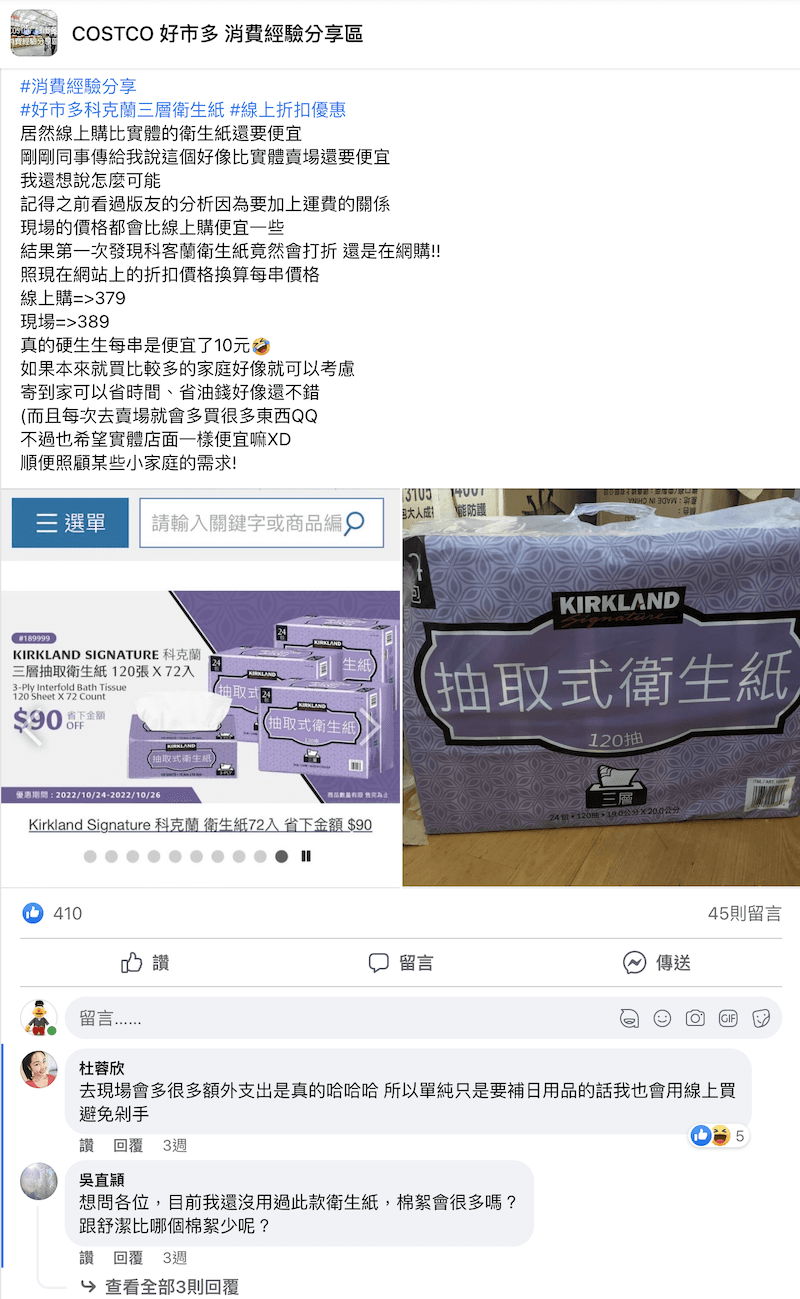Open the COSTCO 好市多 消費經驗分享區 group page

click(x=217, y=34)
